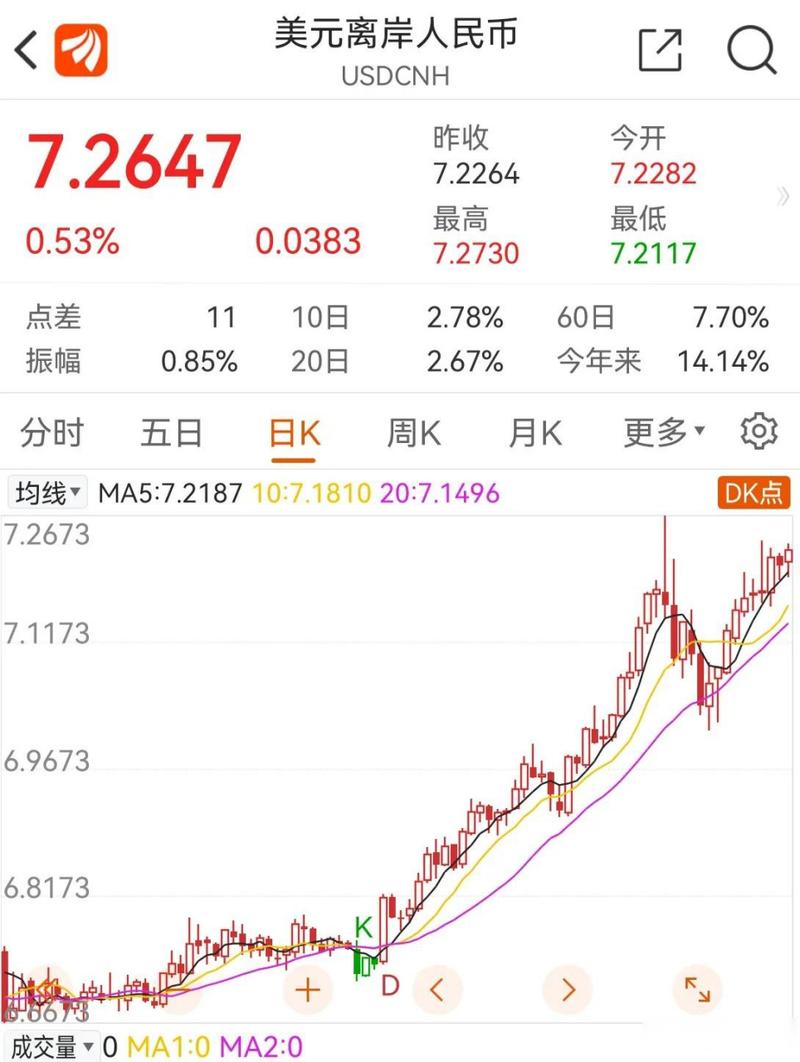Click the MA5:7.2187 label
The height and width of the screenshot is (1062, 800).
click(x=170, y=492)
